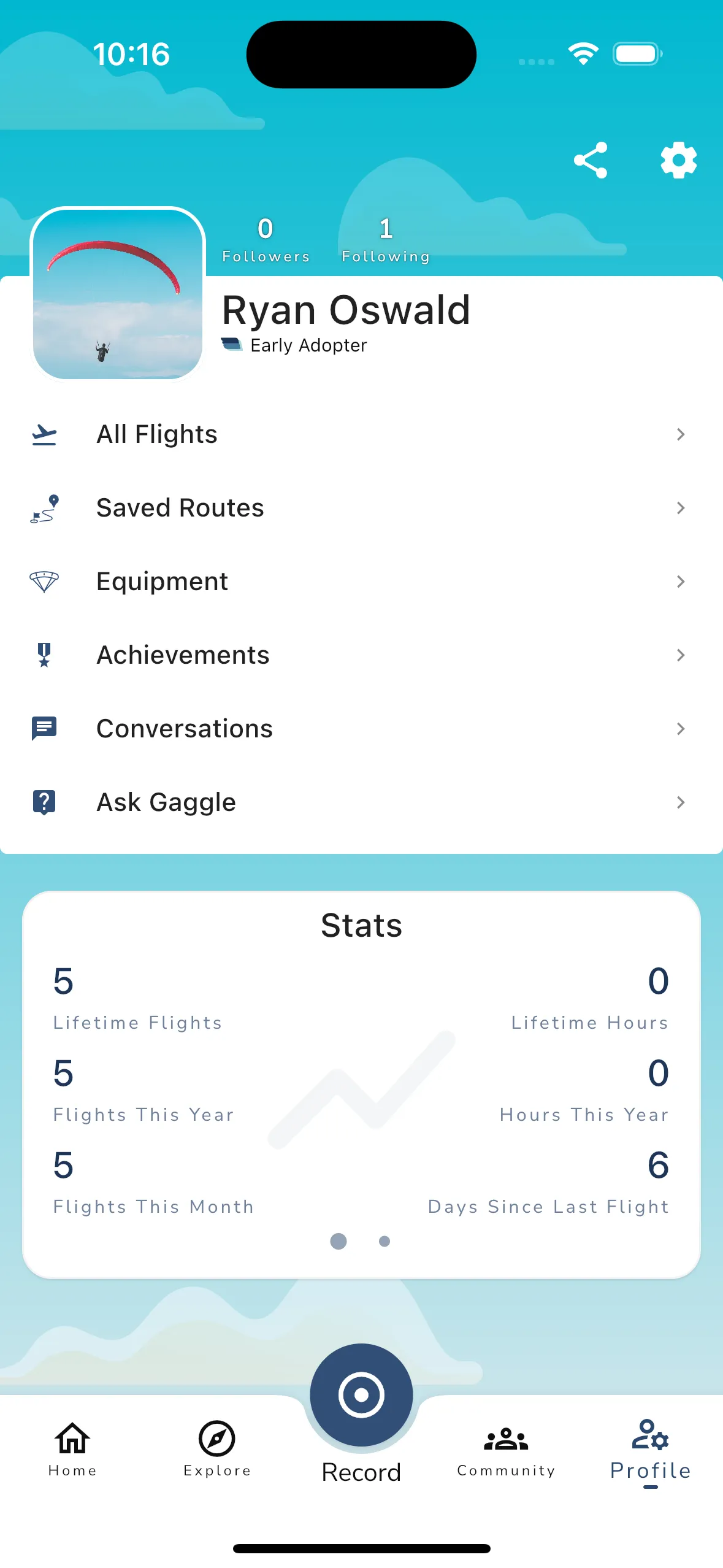This screenshot has height=1568, width=723.
Task: Tap the paraglider profile picture
Action: pyautogui.click(x=118, y=294)
